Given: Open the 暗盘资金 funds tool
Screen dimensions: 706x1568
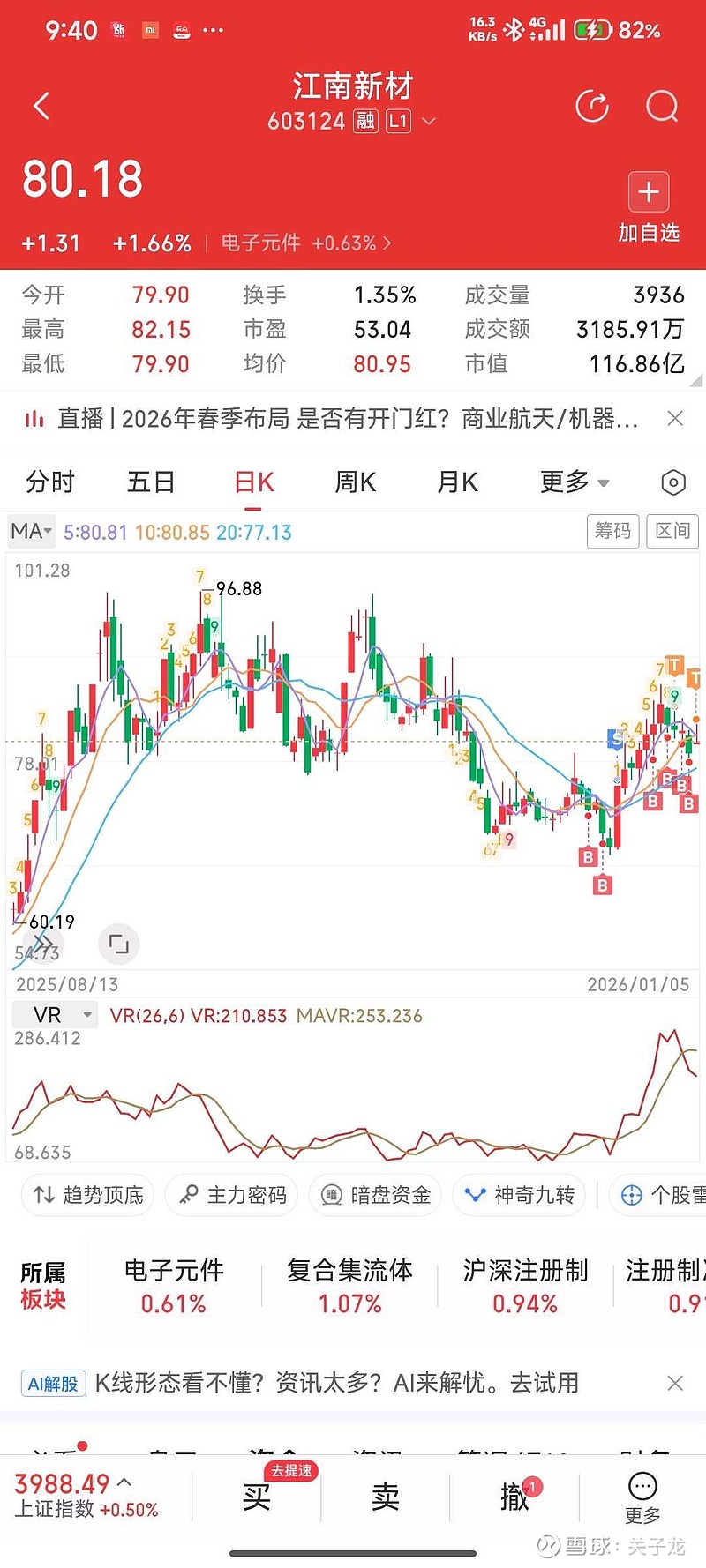Looking at the screenshot, I should pos(374,1195).
